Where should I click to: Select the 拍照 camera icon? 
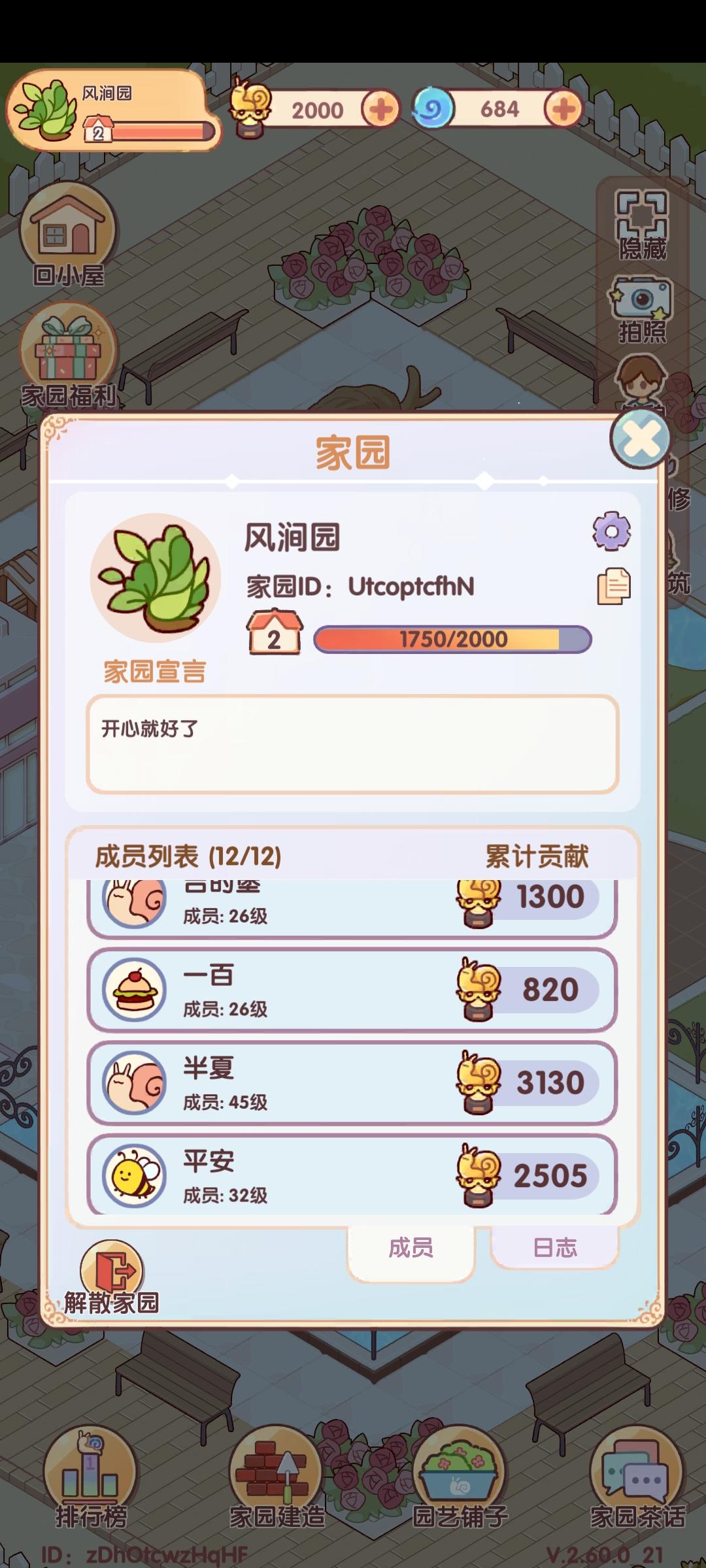(643, 298)
